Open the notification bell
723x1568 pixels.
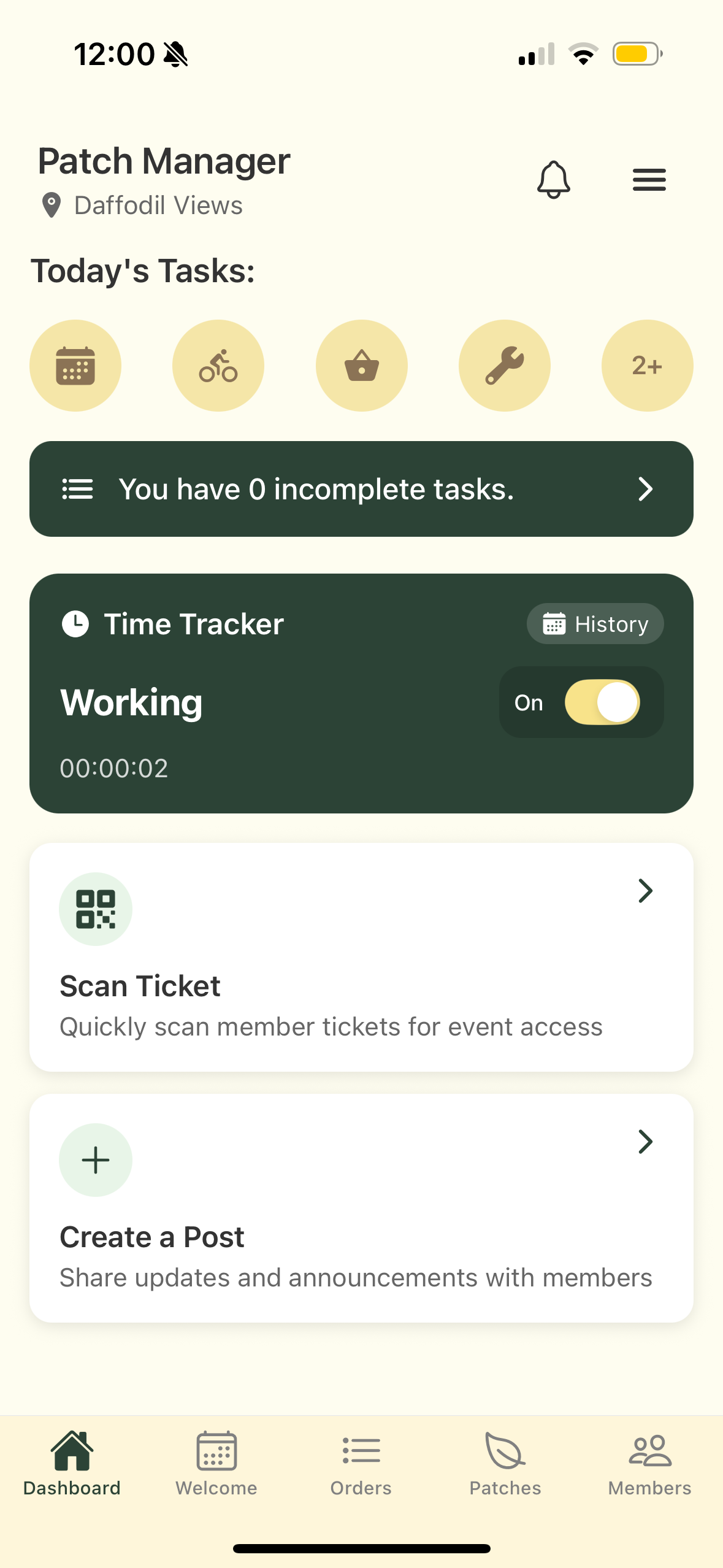click(x=554, y=180)
